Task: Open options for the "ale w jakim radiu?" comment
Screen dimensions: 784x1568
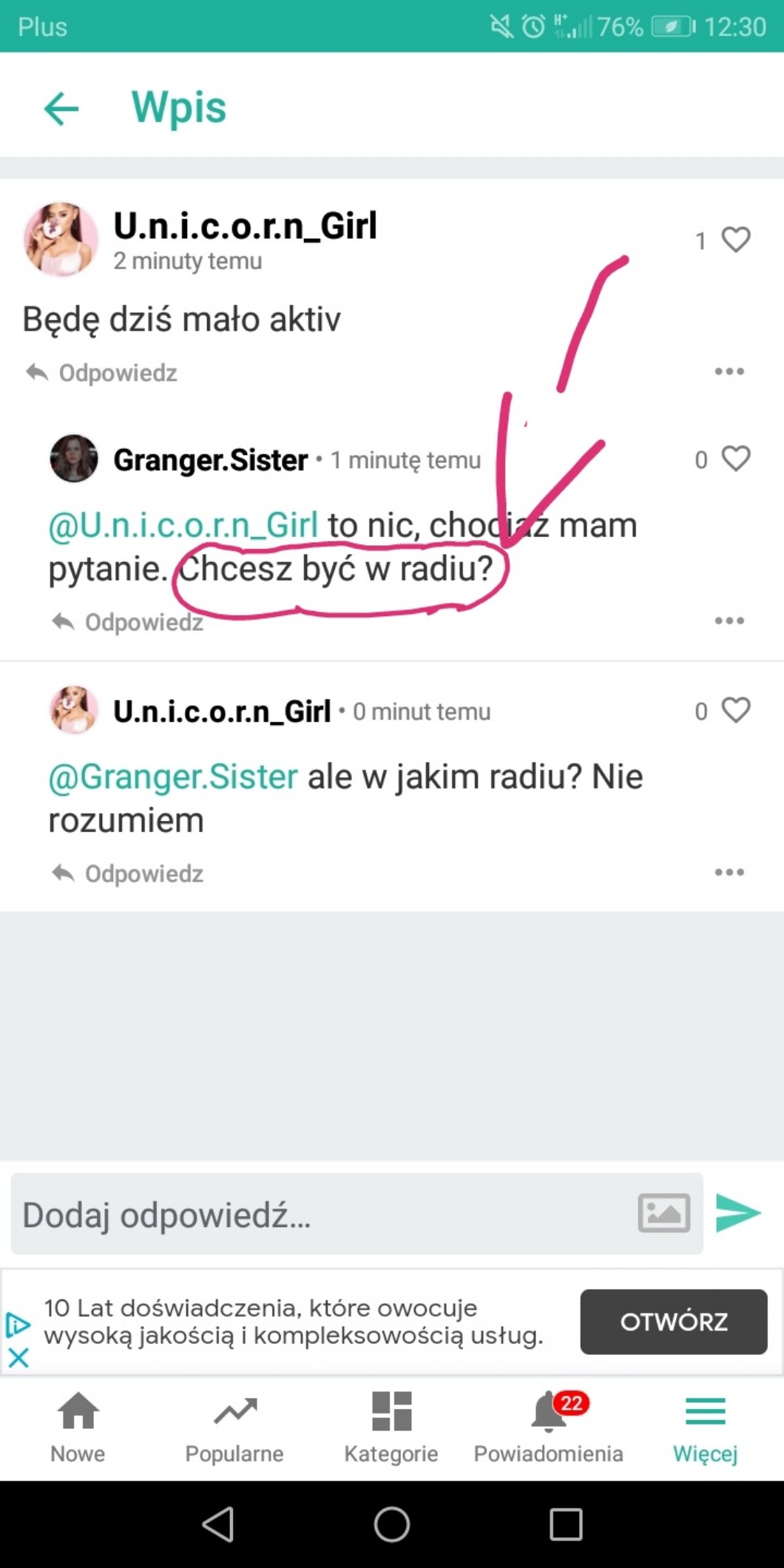Action: (x=729, y=872)
